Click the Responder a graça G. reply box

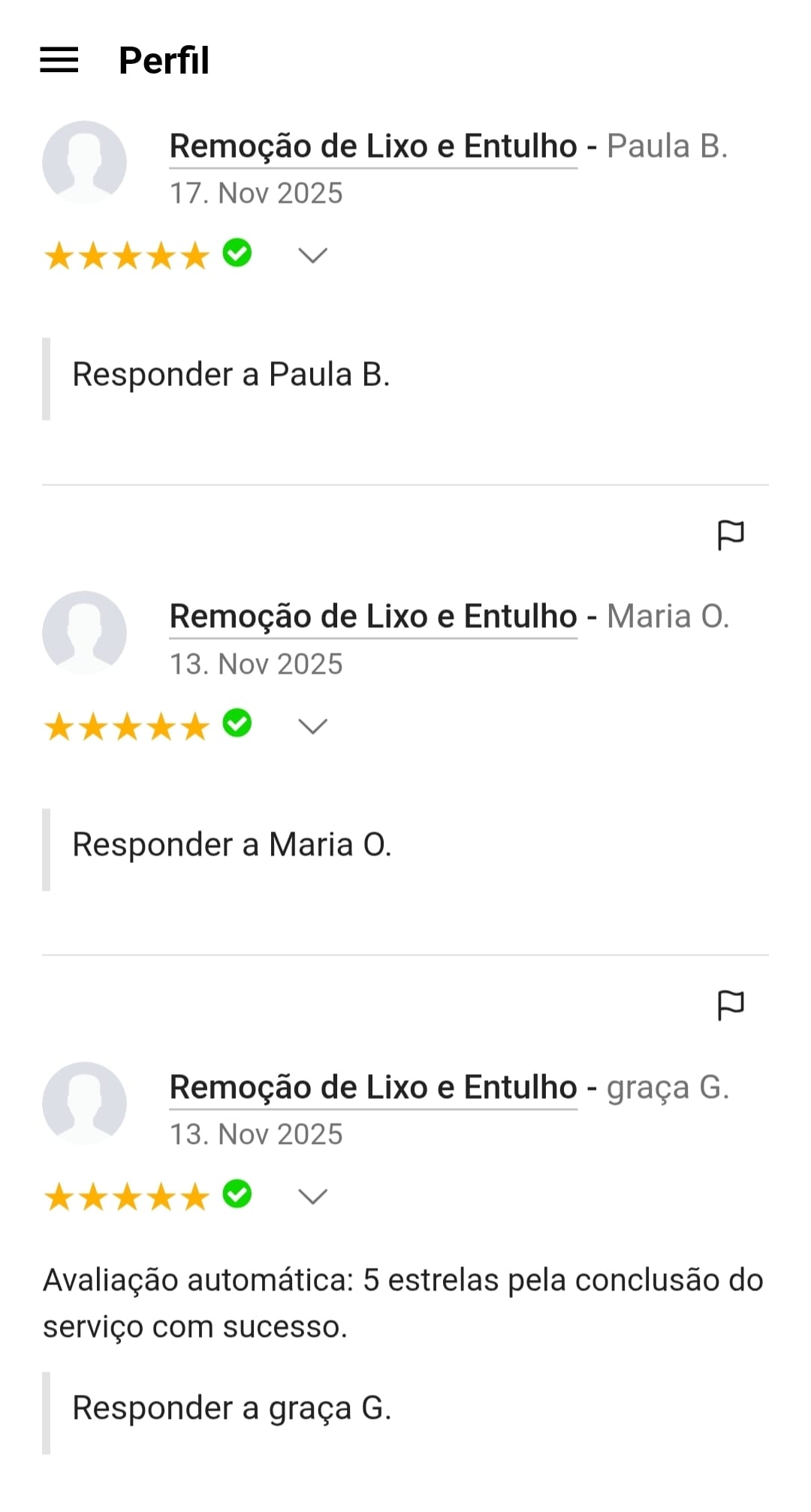pyautogui.click(x=231, y=1407)
